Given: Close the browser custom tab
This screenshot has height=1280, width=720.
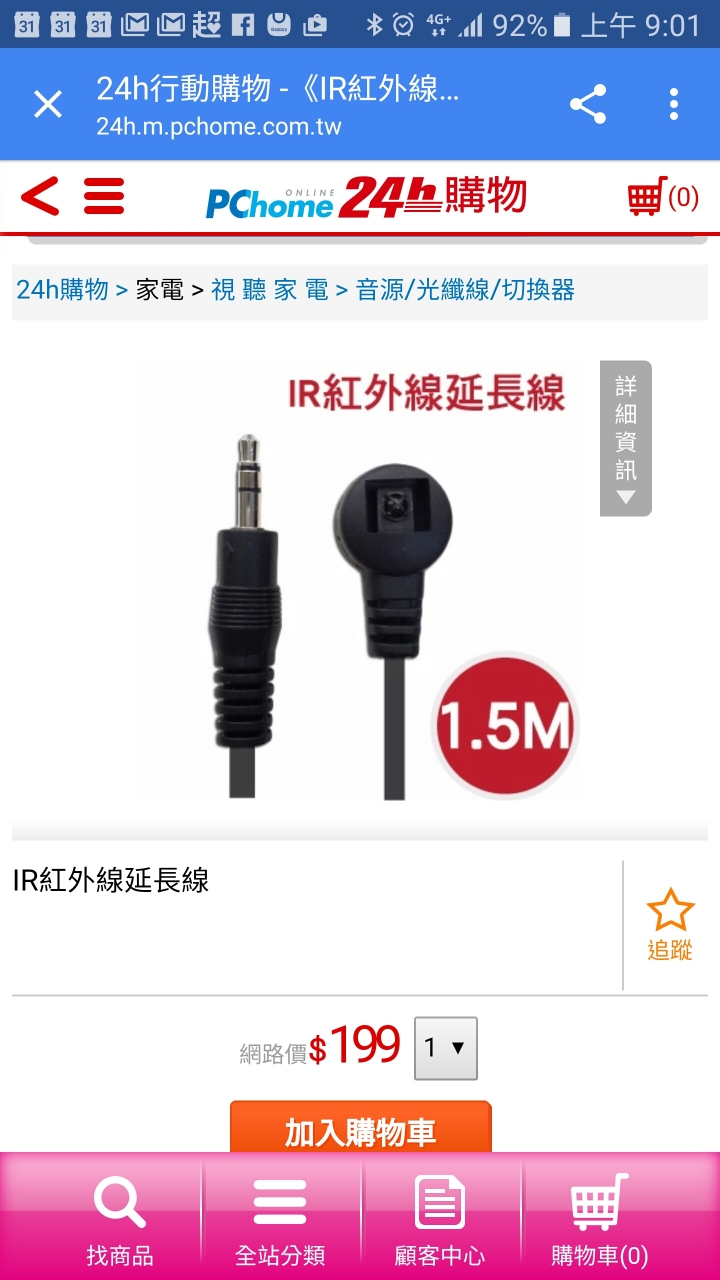Looking at the screenshot, I should point(48,104).
